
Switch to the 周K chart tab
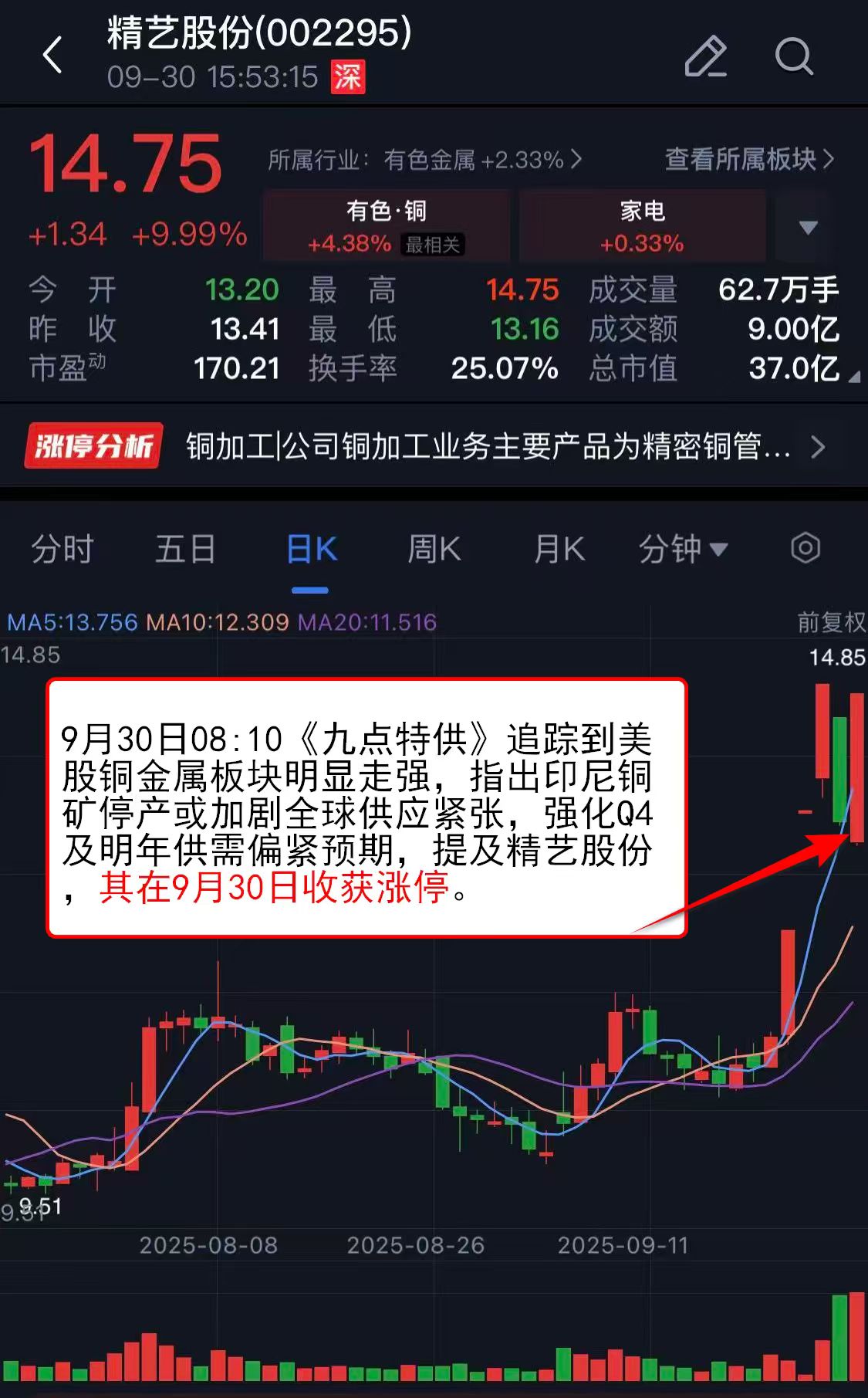tap(434, 549)
